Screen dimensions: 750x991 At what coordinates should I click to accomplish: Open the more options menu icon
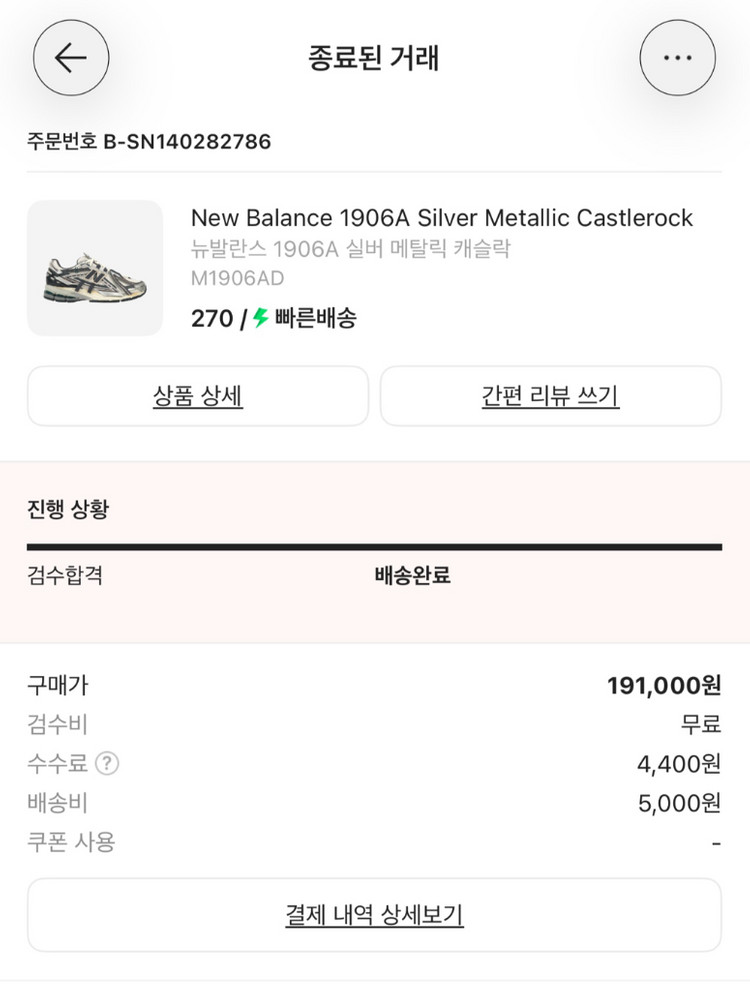[x=678, y=58]
